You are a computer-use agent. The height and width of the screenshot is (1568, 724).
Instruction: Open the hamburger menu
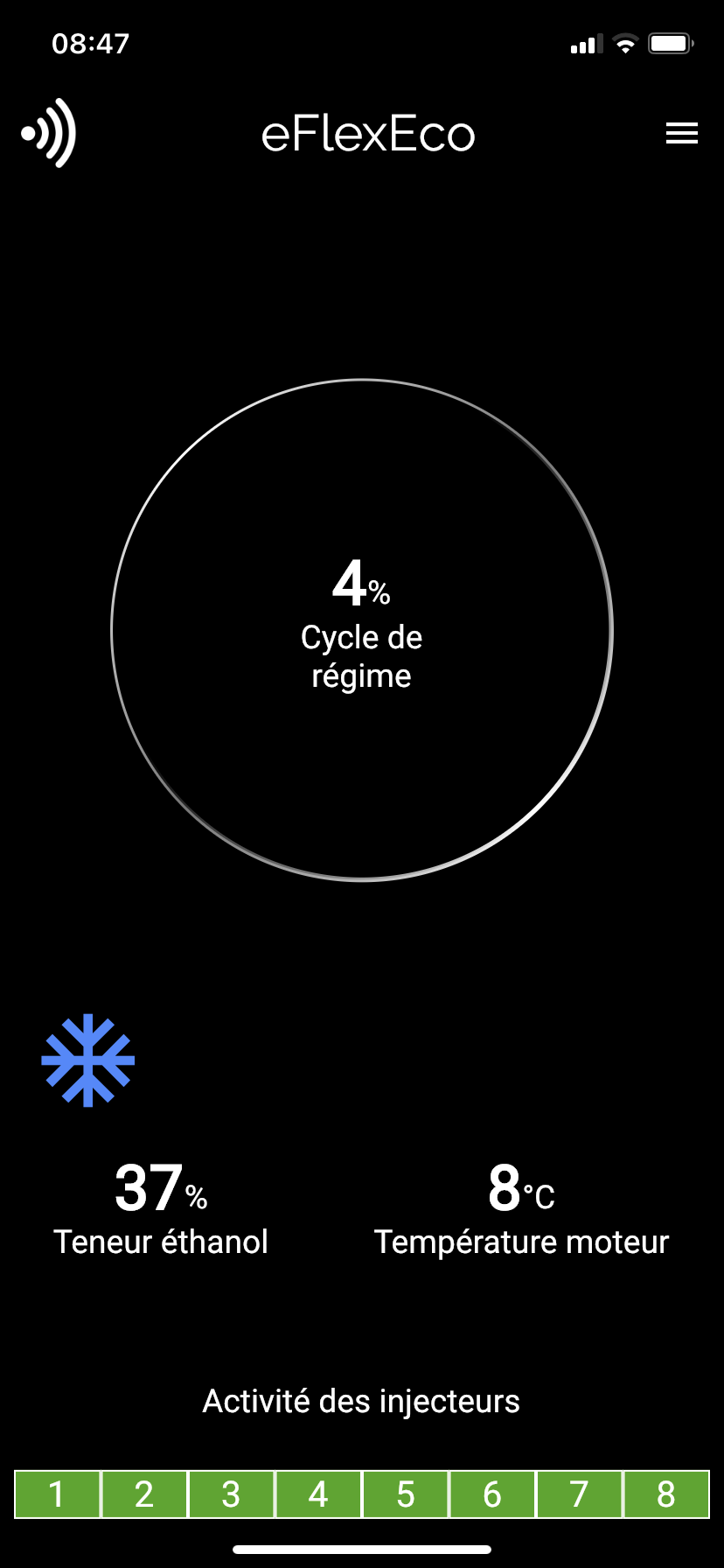(681, 133)
